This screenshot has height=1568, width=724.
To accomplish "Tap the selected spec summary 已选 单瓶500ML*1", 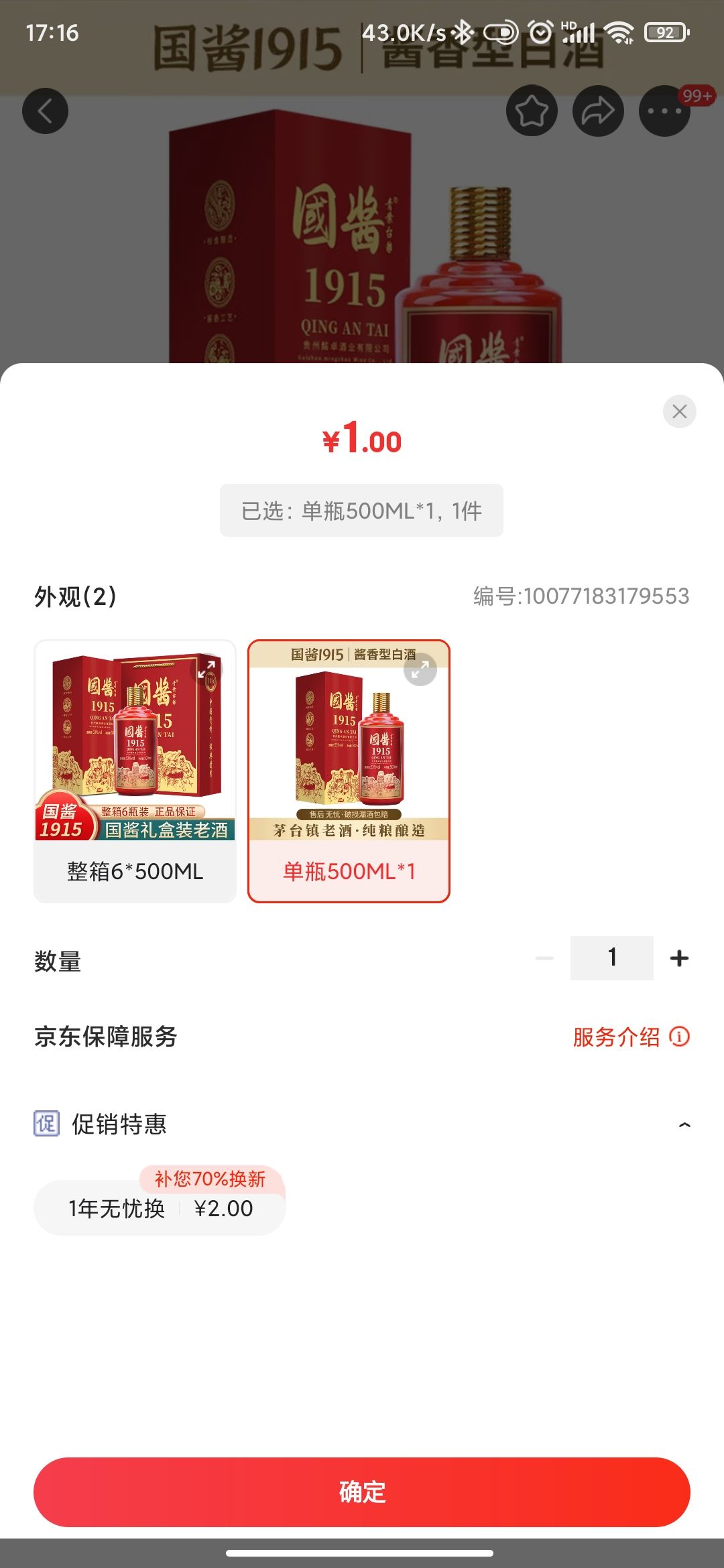I will (x=361, y=510).
